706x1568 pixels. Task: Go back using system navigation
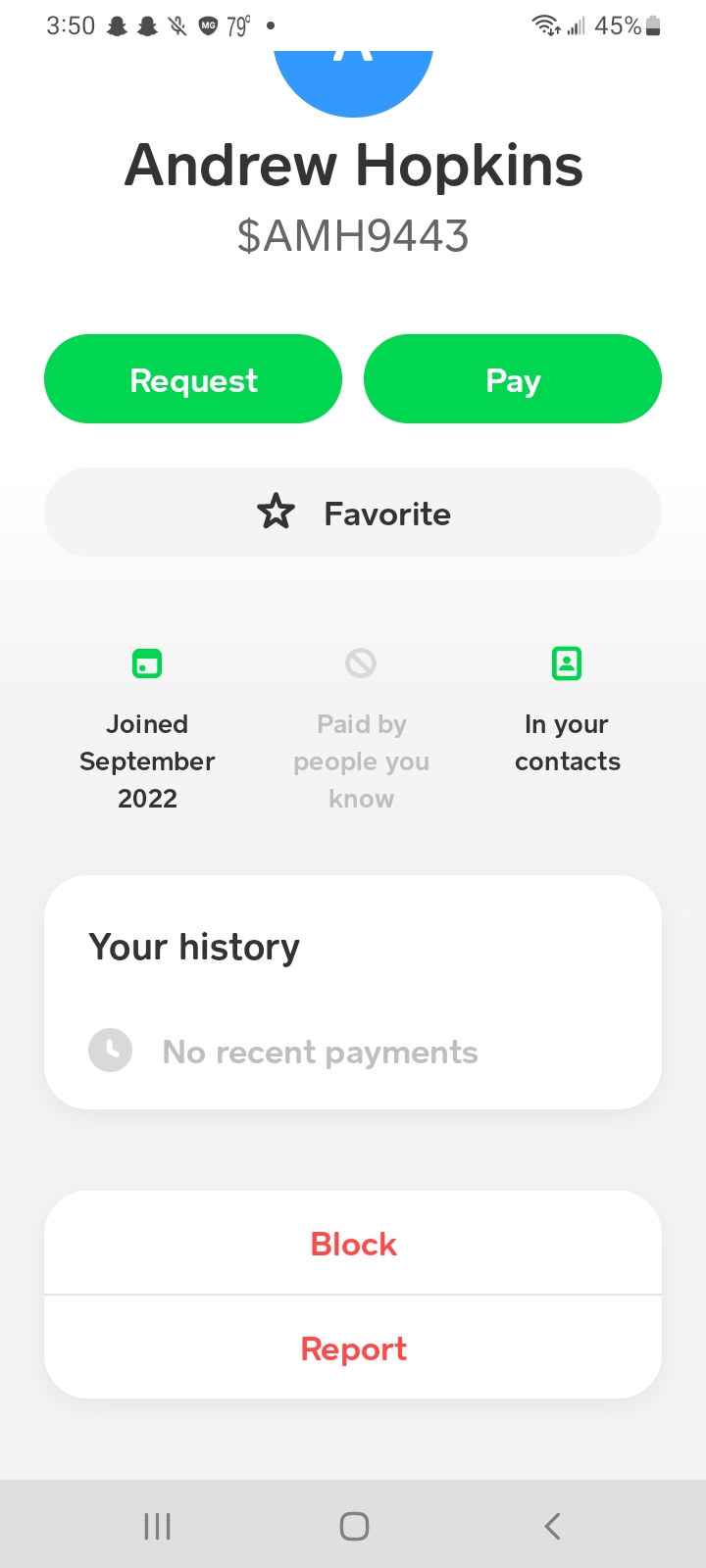click(552, 1526)
